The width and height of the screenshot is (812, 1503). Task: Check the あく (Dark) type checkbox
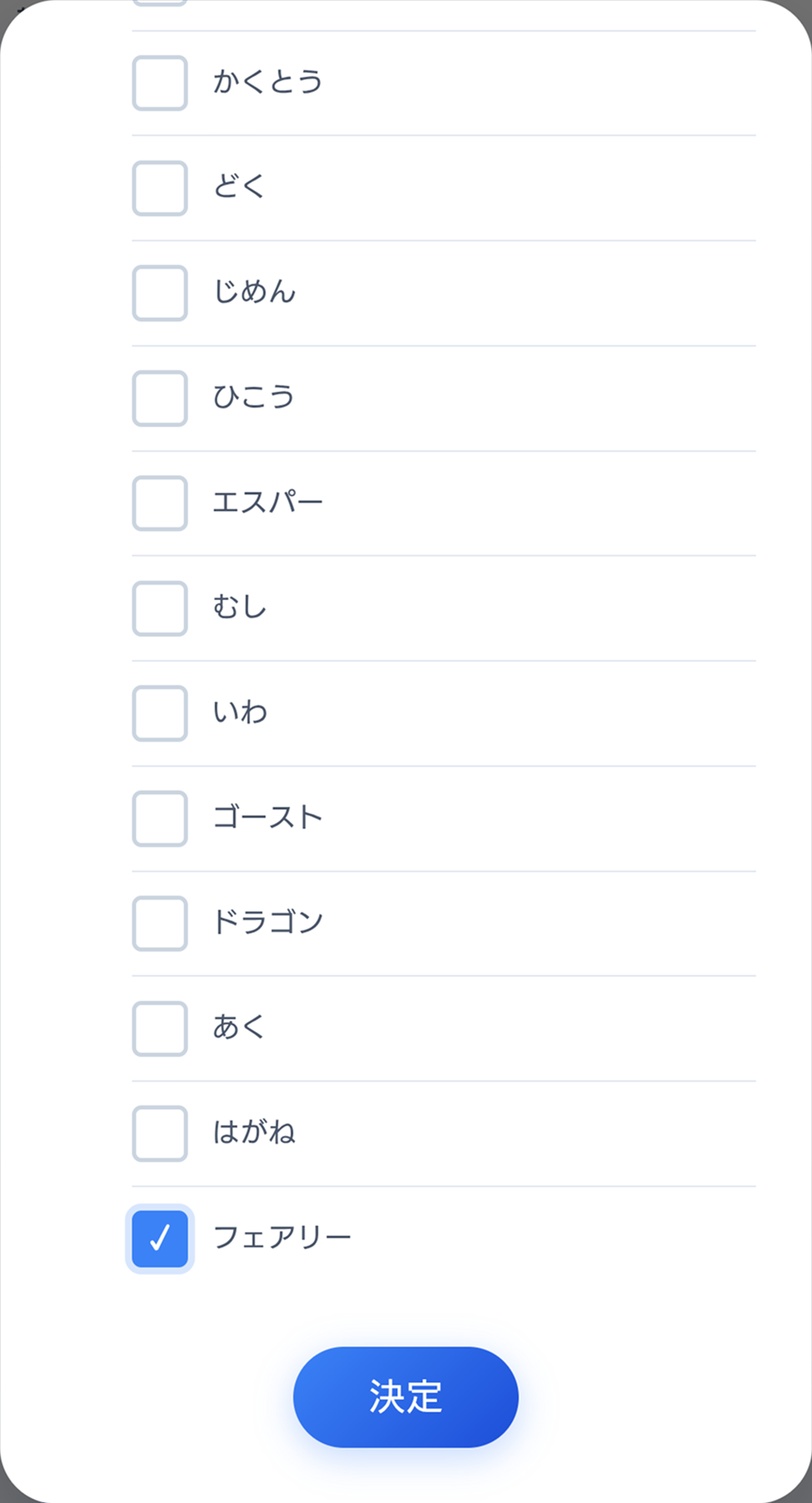(x=159, y=1029)
